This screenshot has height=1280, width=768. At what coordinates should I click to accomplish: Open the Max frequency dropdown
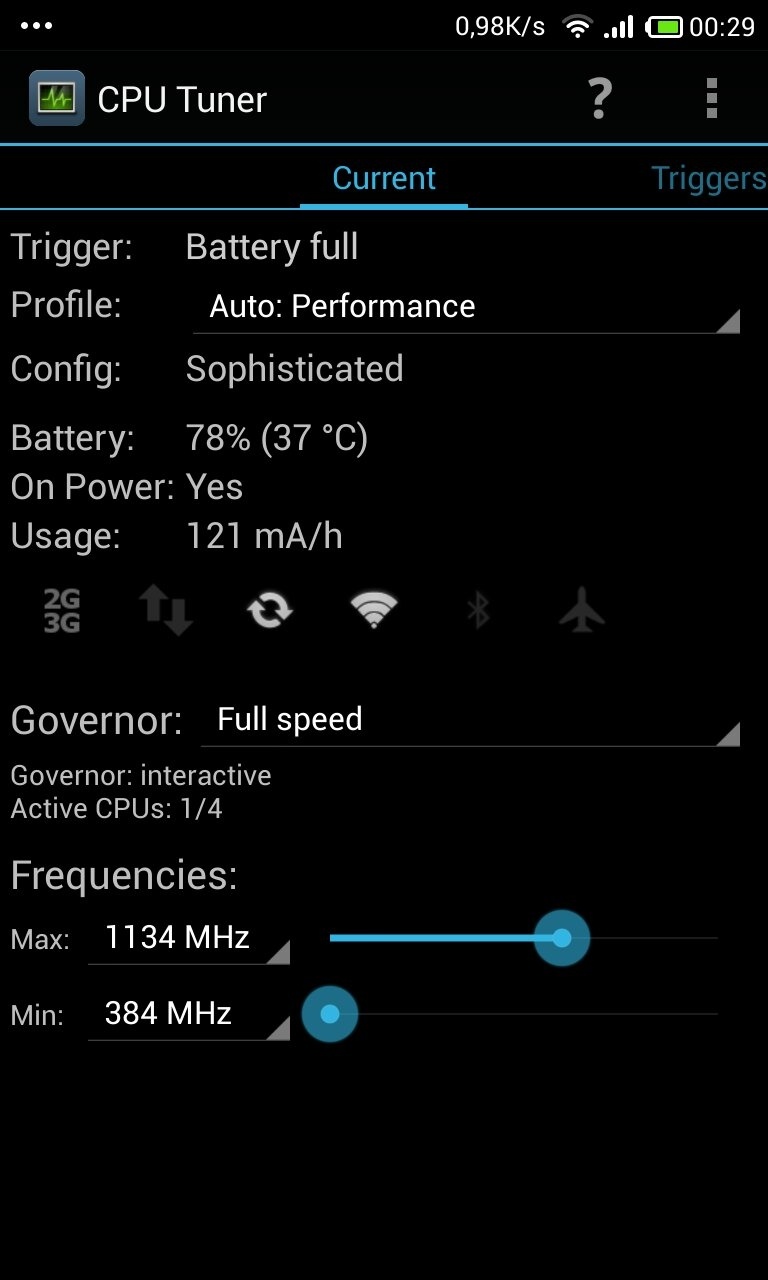pyautogui.click(x=189, y=938)
